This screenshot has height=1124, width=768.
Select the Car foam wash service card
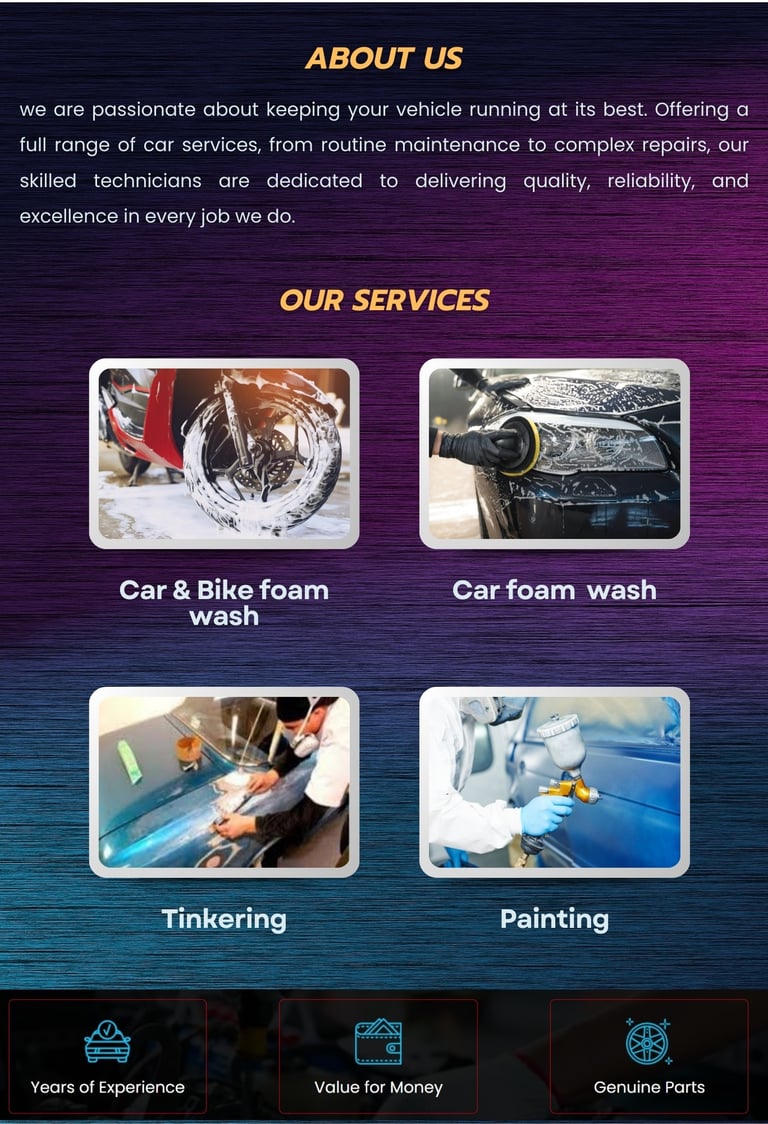(554, 454)
